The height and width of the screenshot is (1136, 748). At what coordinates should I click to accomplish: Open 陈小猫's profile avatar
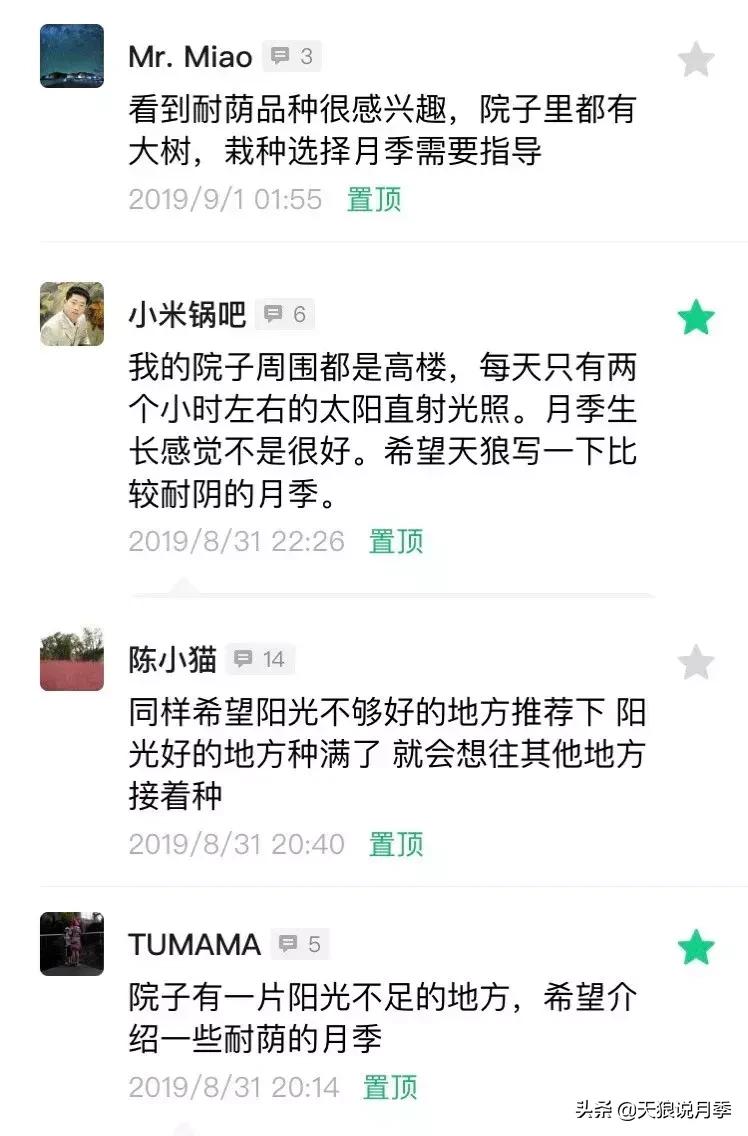(x=70, y=657)
